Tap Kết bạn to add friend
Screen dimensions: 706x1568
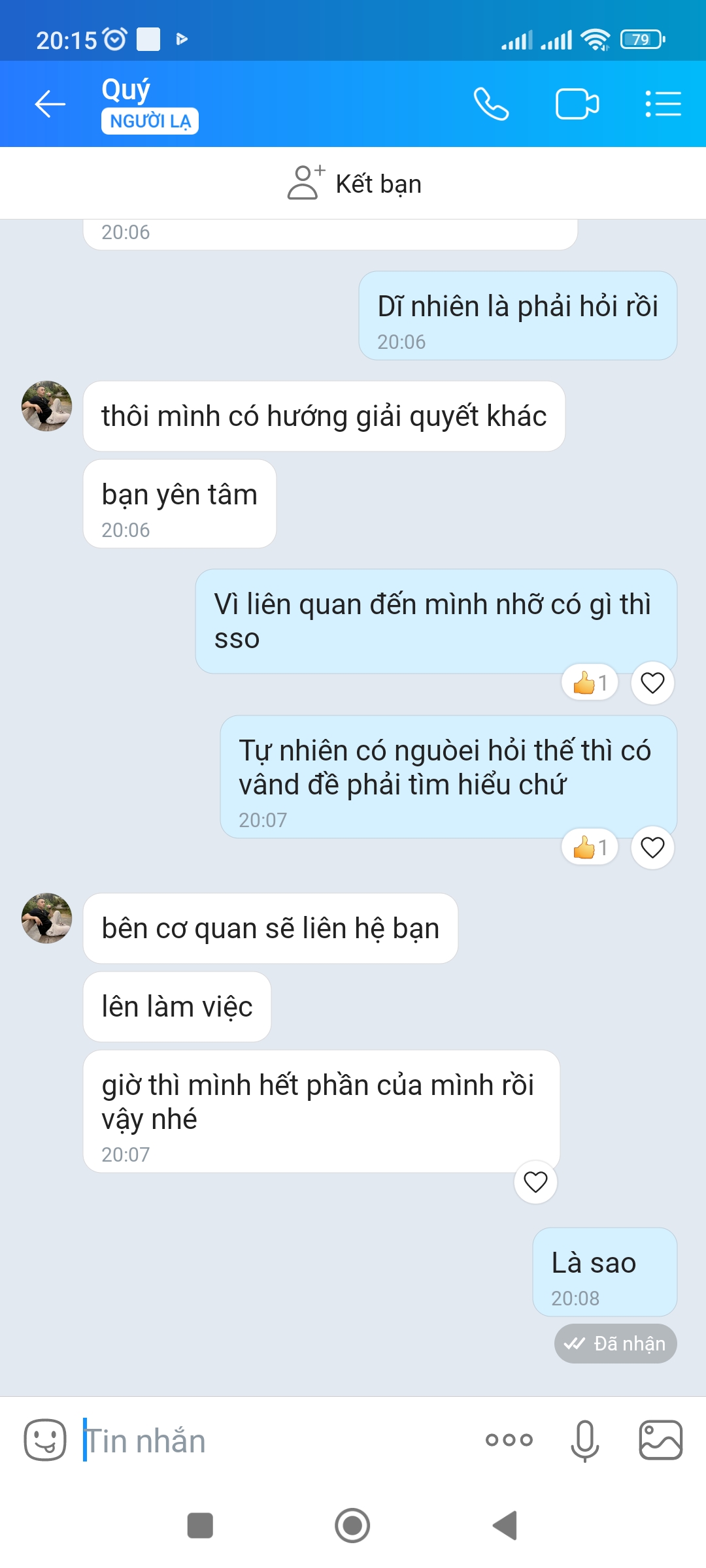tap(354, 183)
